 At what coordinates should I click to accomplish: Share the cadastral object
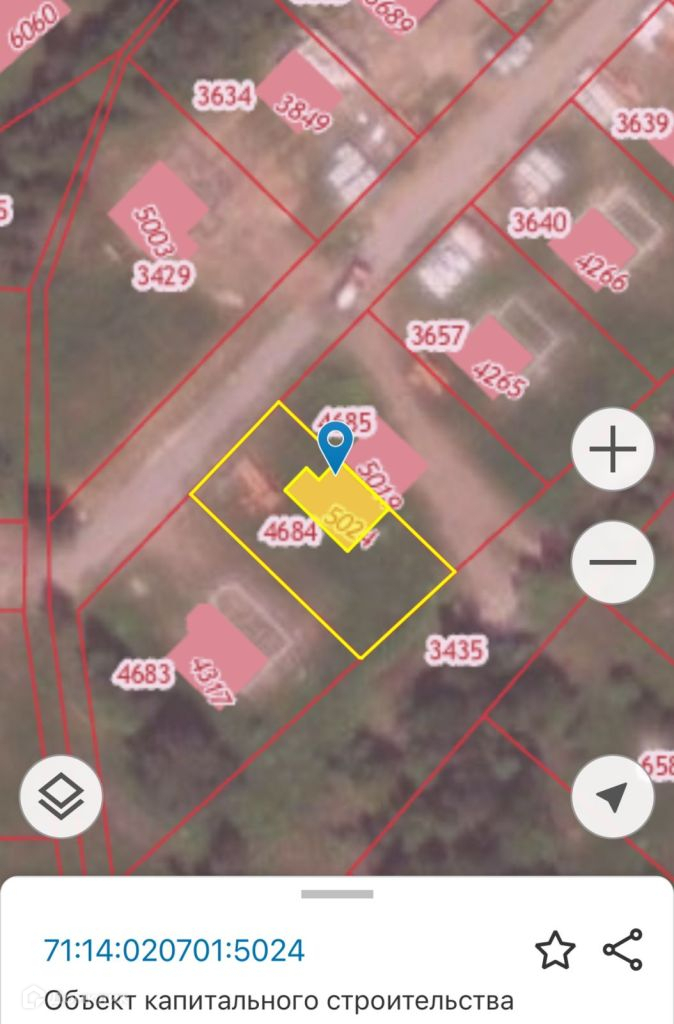[x=623, y=950]
